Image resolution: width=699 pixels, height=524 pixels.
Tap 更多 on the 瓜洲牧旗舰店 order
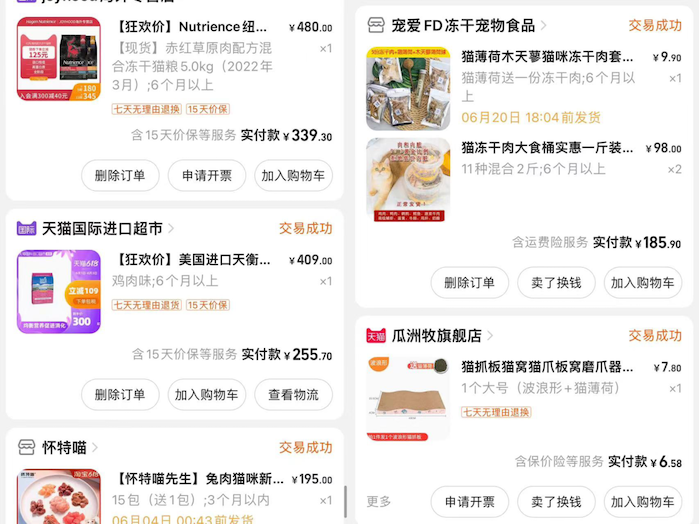pos(379,501)
